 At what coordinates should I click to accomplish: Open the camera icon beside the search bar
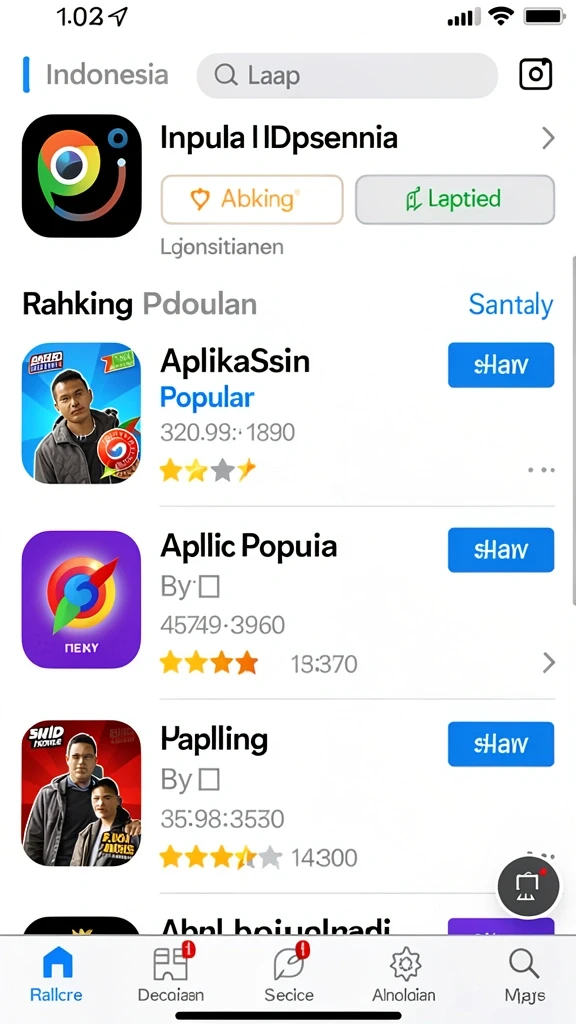coord(536,74)
